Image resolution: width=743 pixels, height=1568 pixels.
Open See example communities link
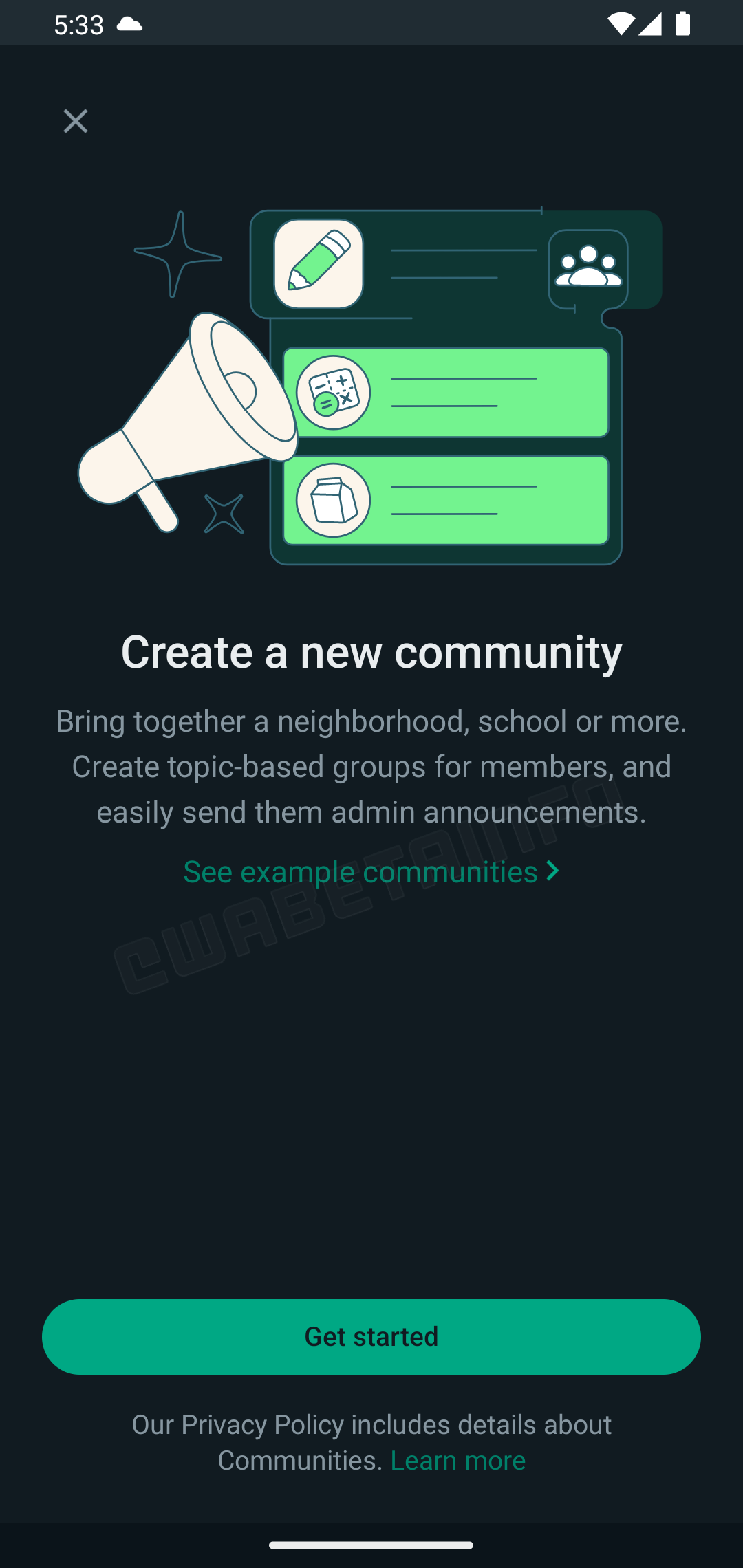pos(371,871)
